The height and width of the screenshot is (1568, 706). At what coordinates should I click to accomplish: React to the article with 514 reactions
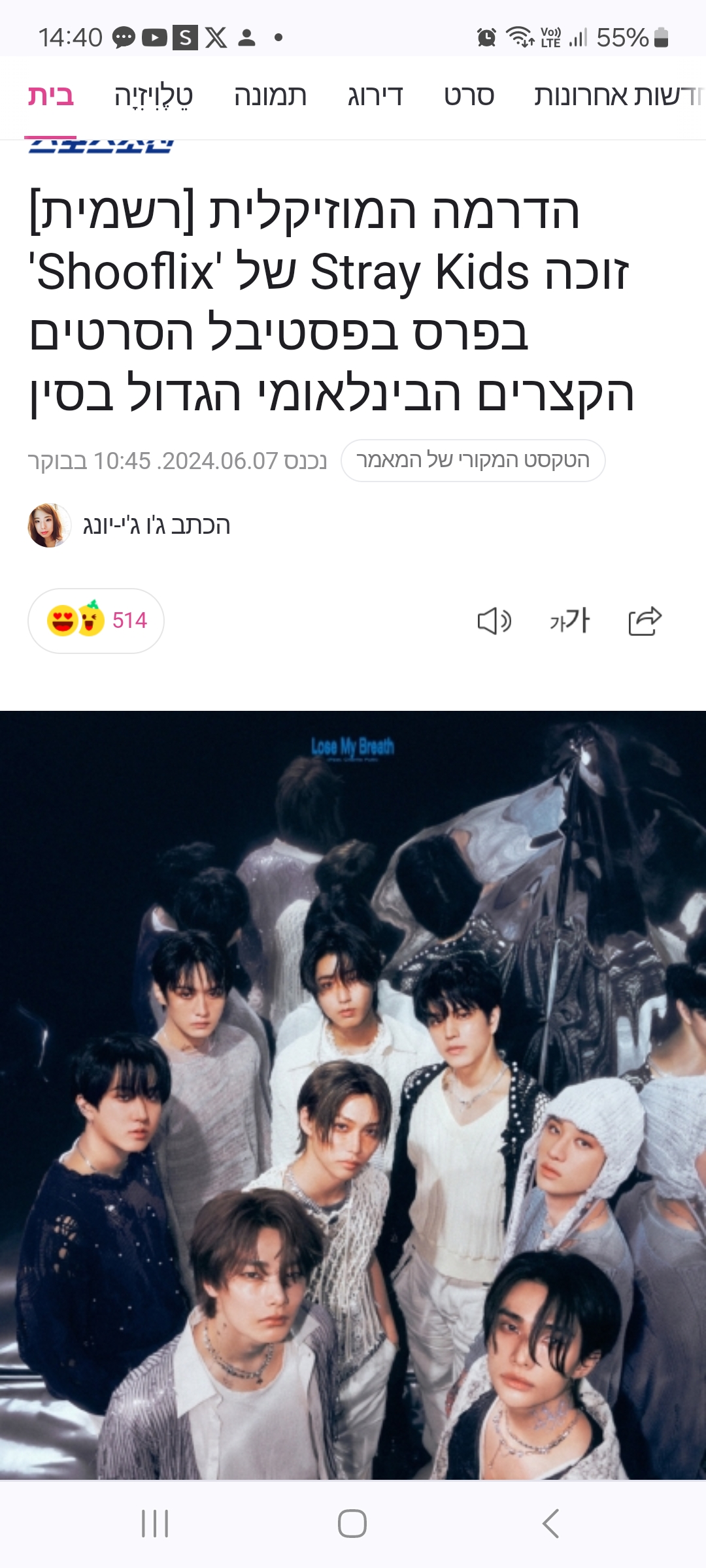[96, 621]
